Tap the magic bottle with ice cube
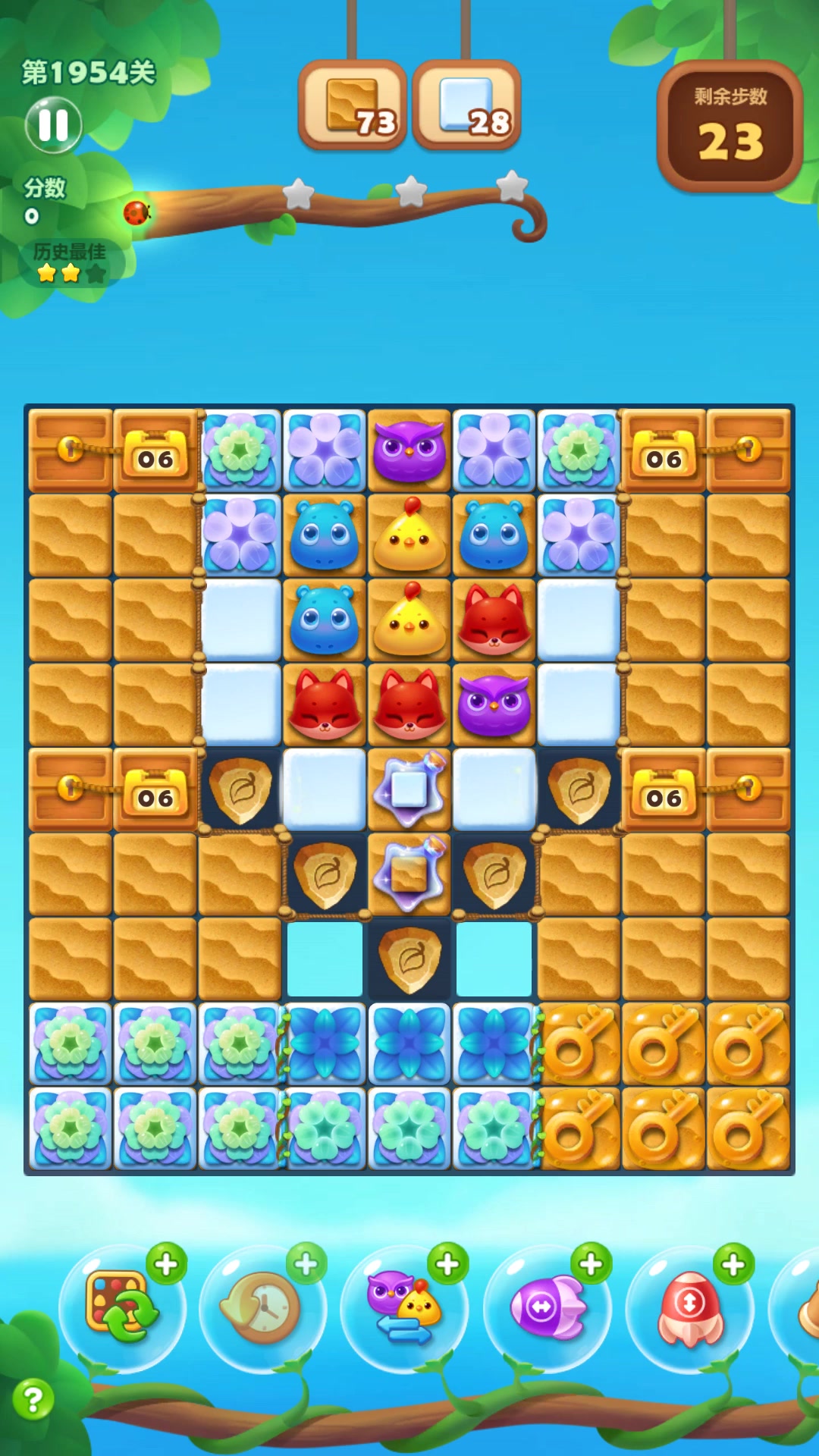819x1456 pixels. tap(409, 789)
